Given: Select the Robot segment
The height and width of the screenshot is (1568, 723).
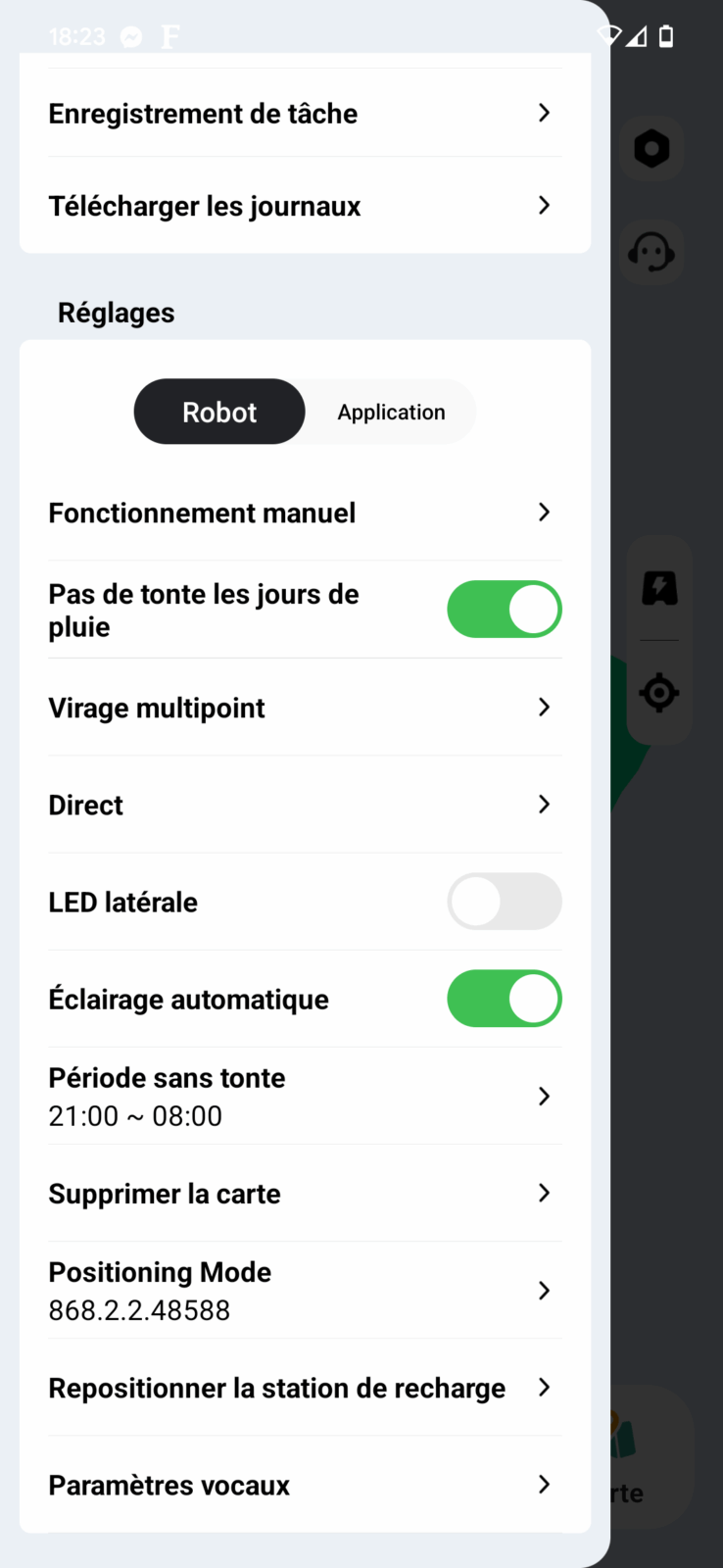Looking at the screenshot, I should [219, 412].
